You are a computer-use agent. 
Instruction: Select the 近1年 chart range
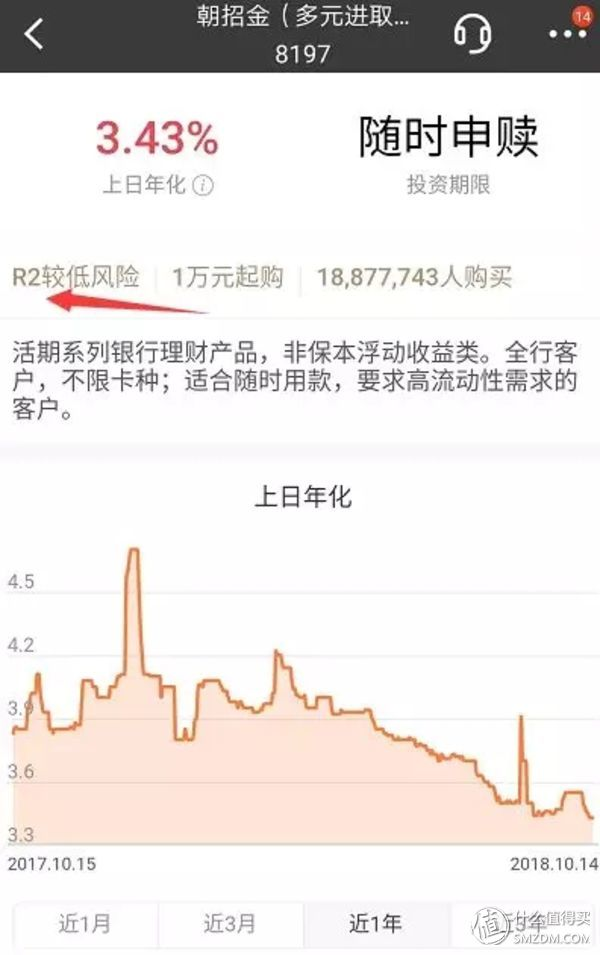[x=375, y=924]
